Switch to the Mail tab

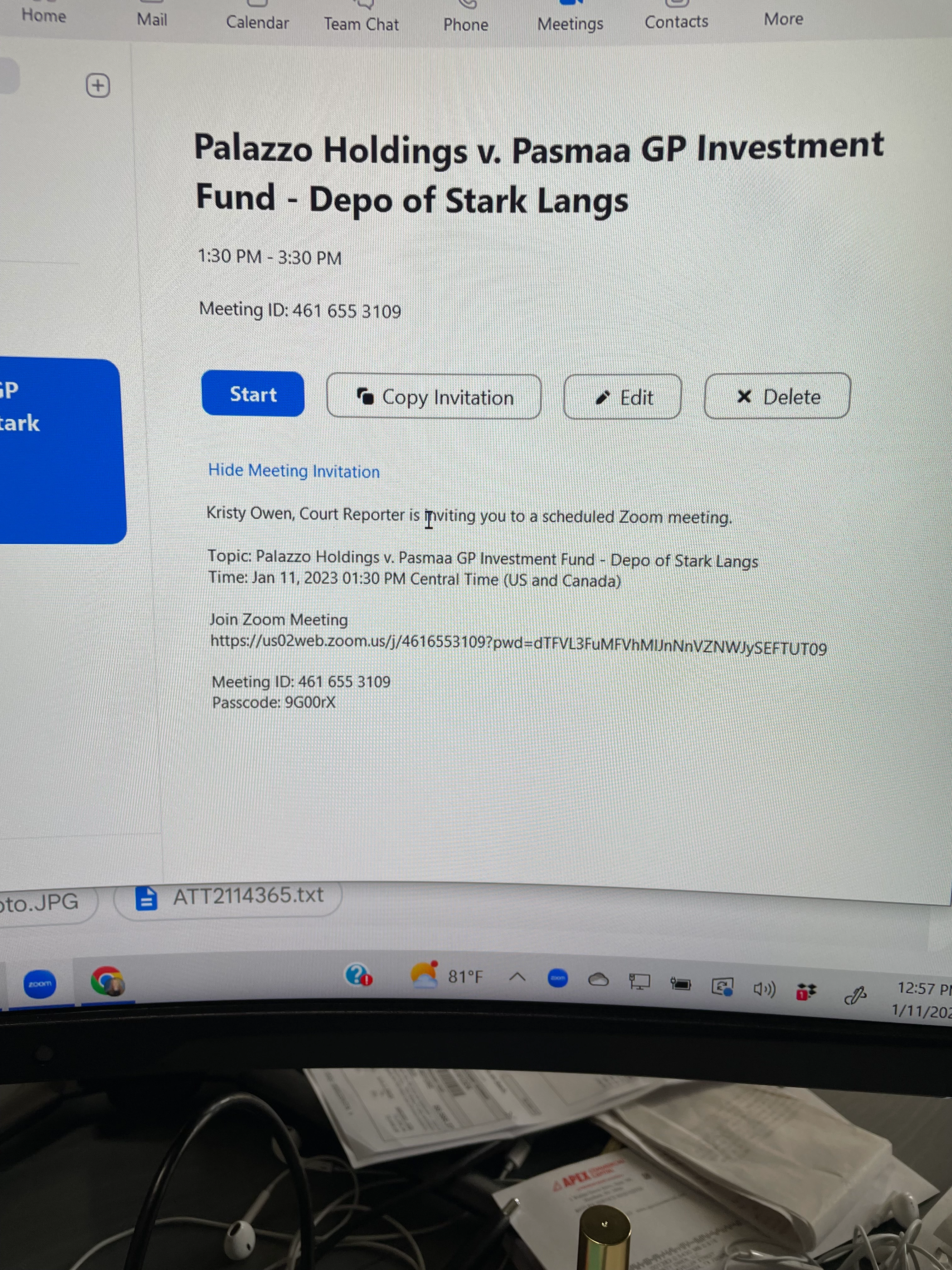152,20
